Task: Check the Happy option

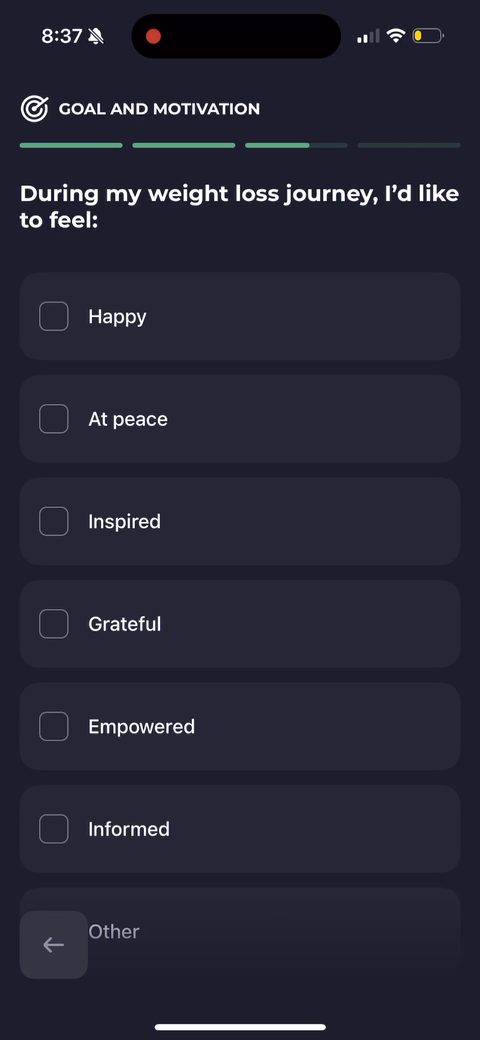Action: pyautogui.click(x=240, y=316)
